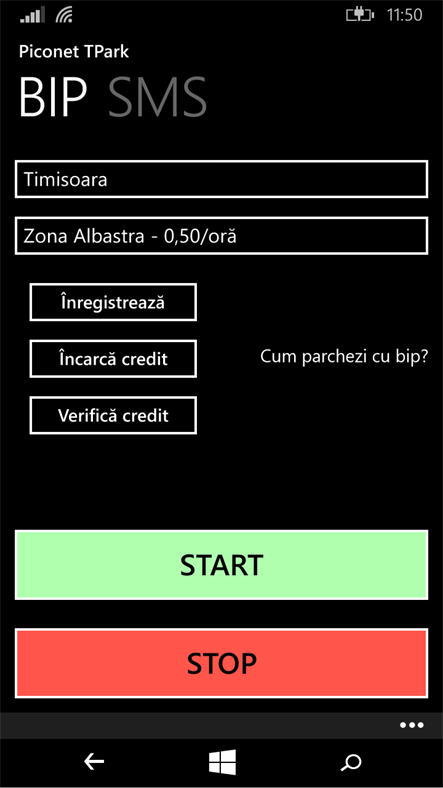Go back with the system back arrow
Screen dimensions: 443x788
tap(93, 762)
